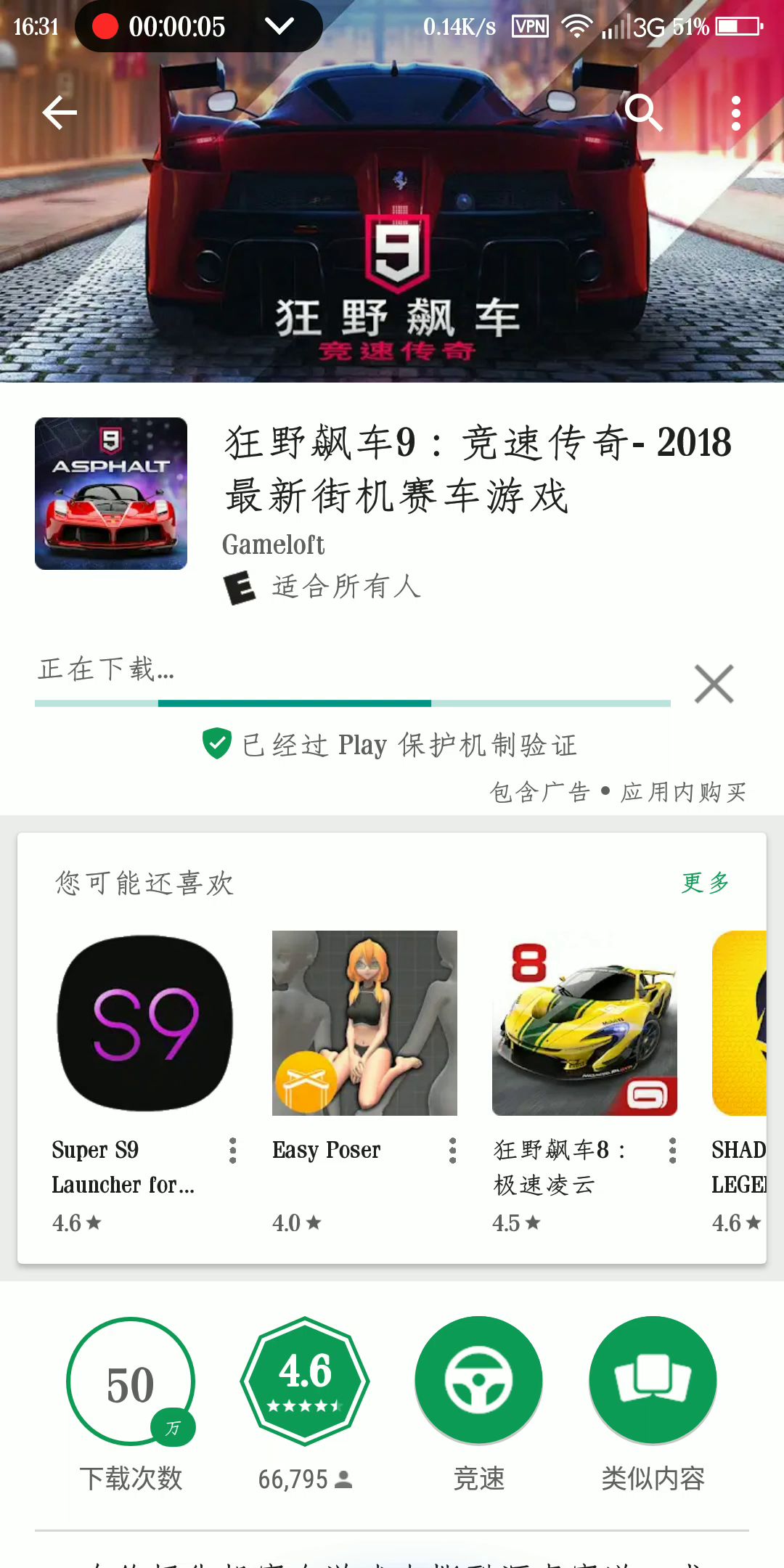Viewport: 784px width, 1568px height.
Task: Go back using the top-left arrow
Action: pos(60,113)
